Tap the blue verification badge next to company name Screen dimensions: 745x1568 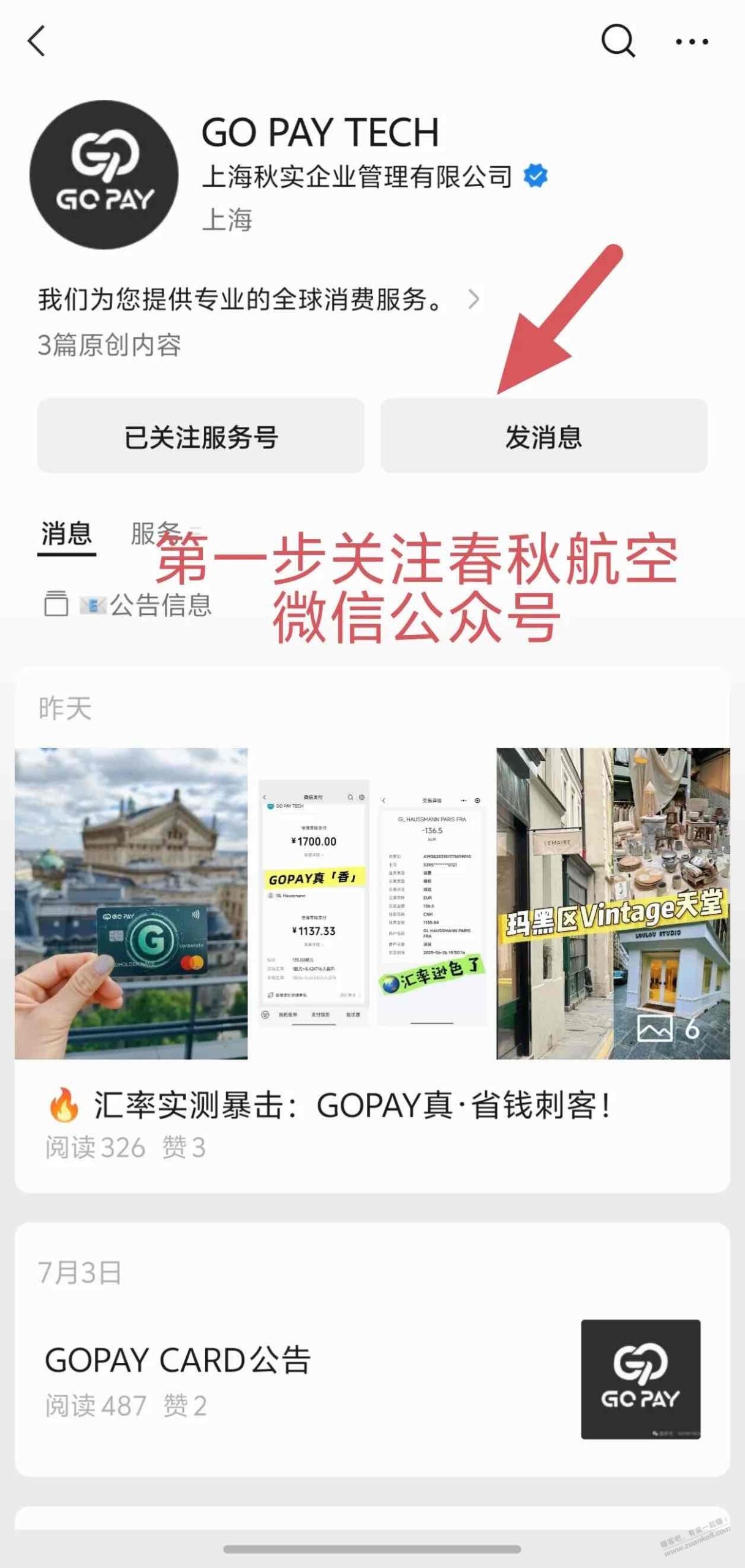coord(535,175)
